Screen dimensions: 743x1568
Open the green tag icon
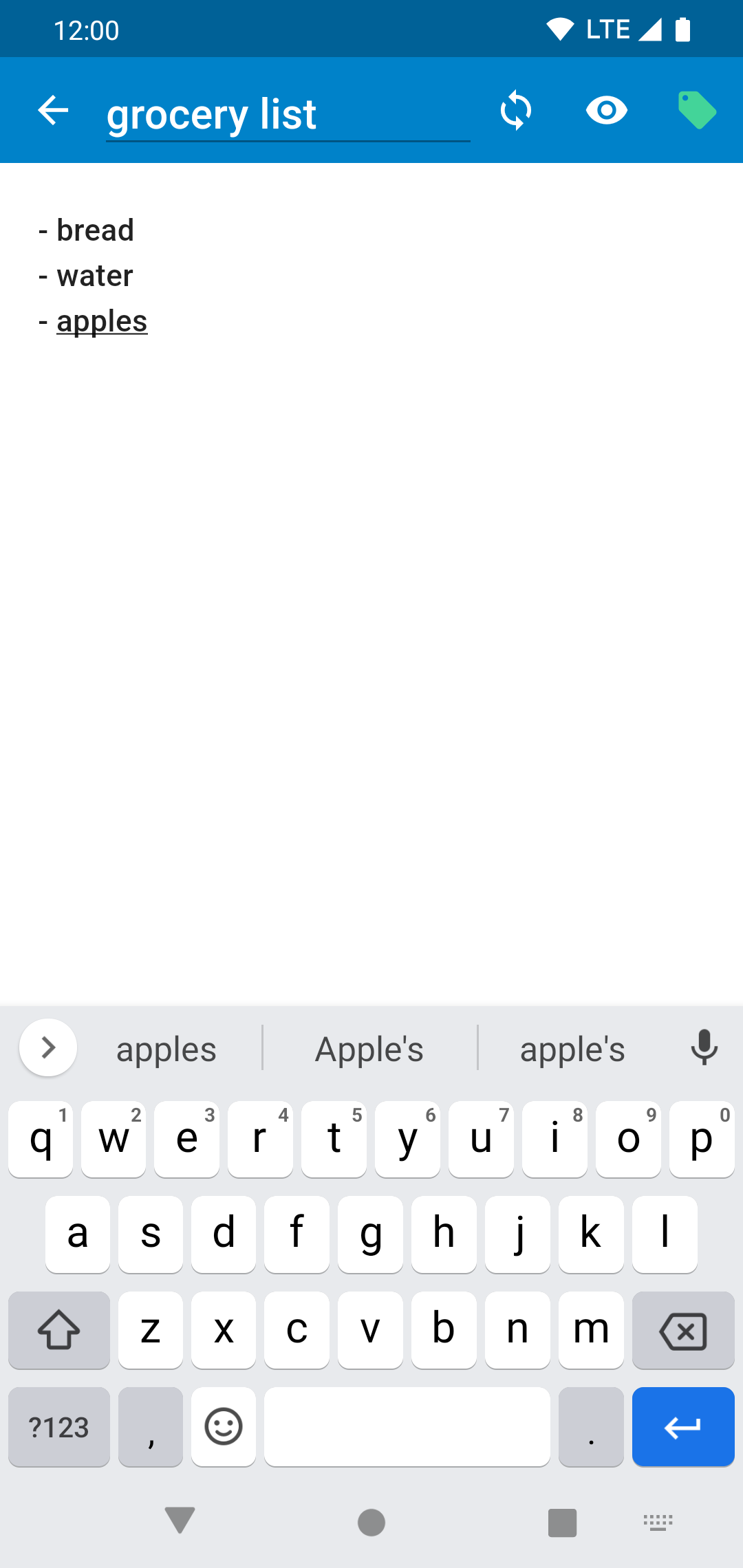pyautogui.click(x=697, y=110)
